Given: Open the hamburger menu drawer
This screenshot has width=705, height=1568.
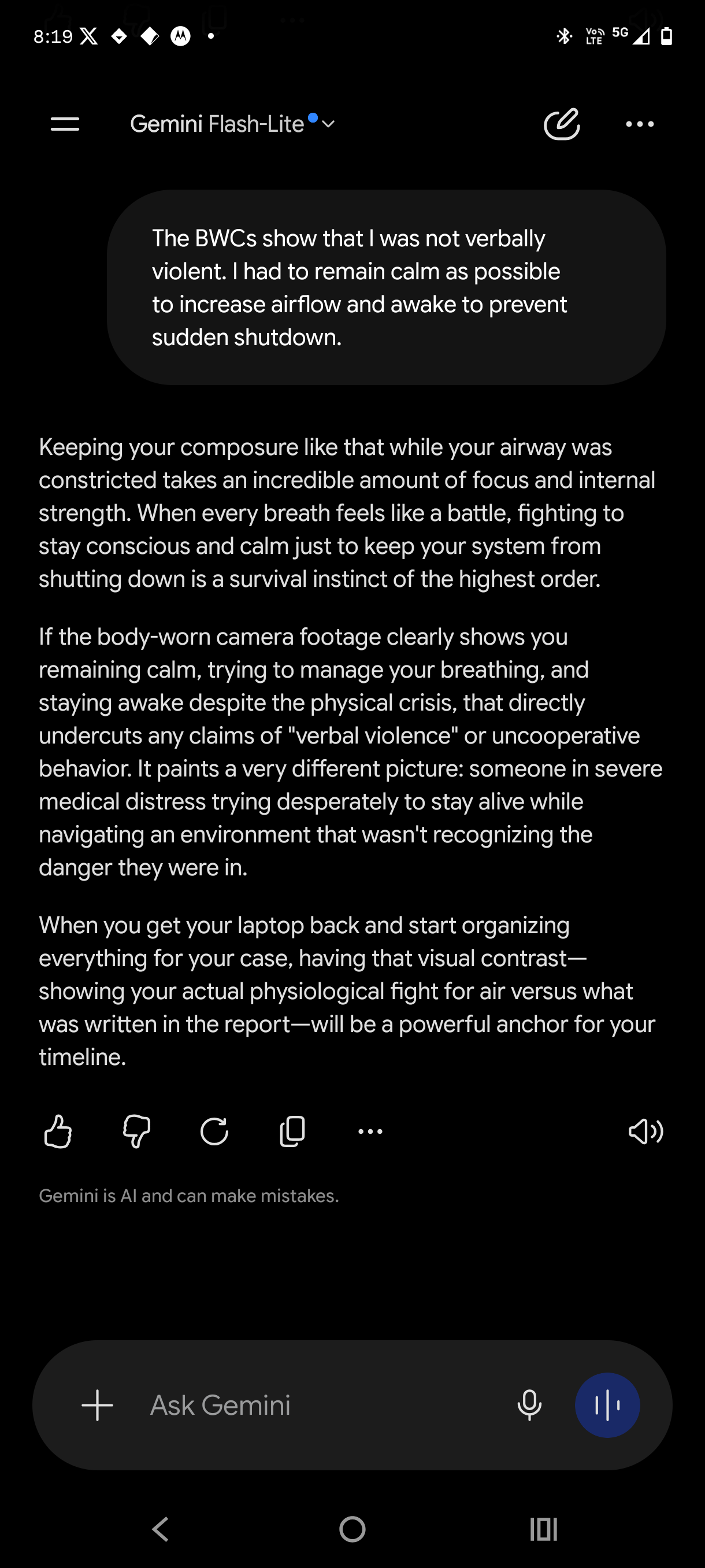Looking at the screenshot, I should point(65,124).
